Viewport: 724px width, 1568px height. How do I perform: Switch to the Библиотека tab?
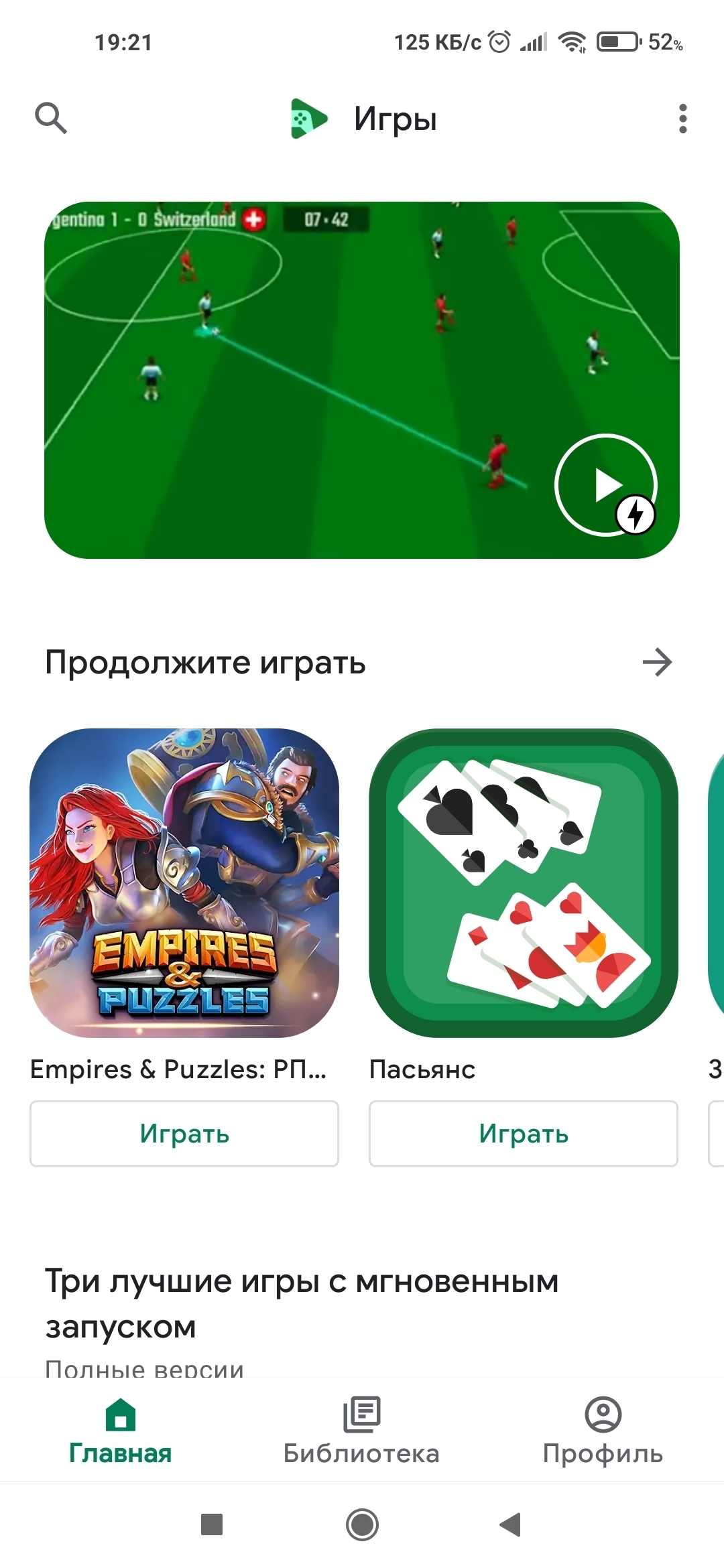pyautogui.click(x=362, y=1430)
